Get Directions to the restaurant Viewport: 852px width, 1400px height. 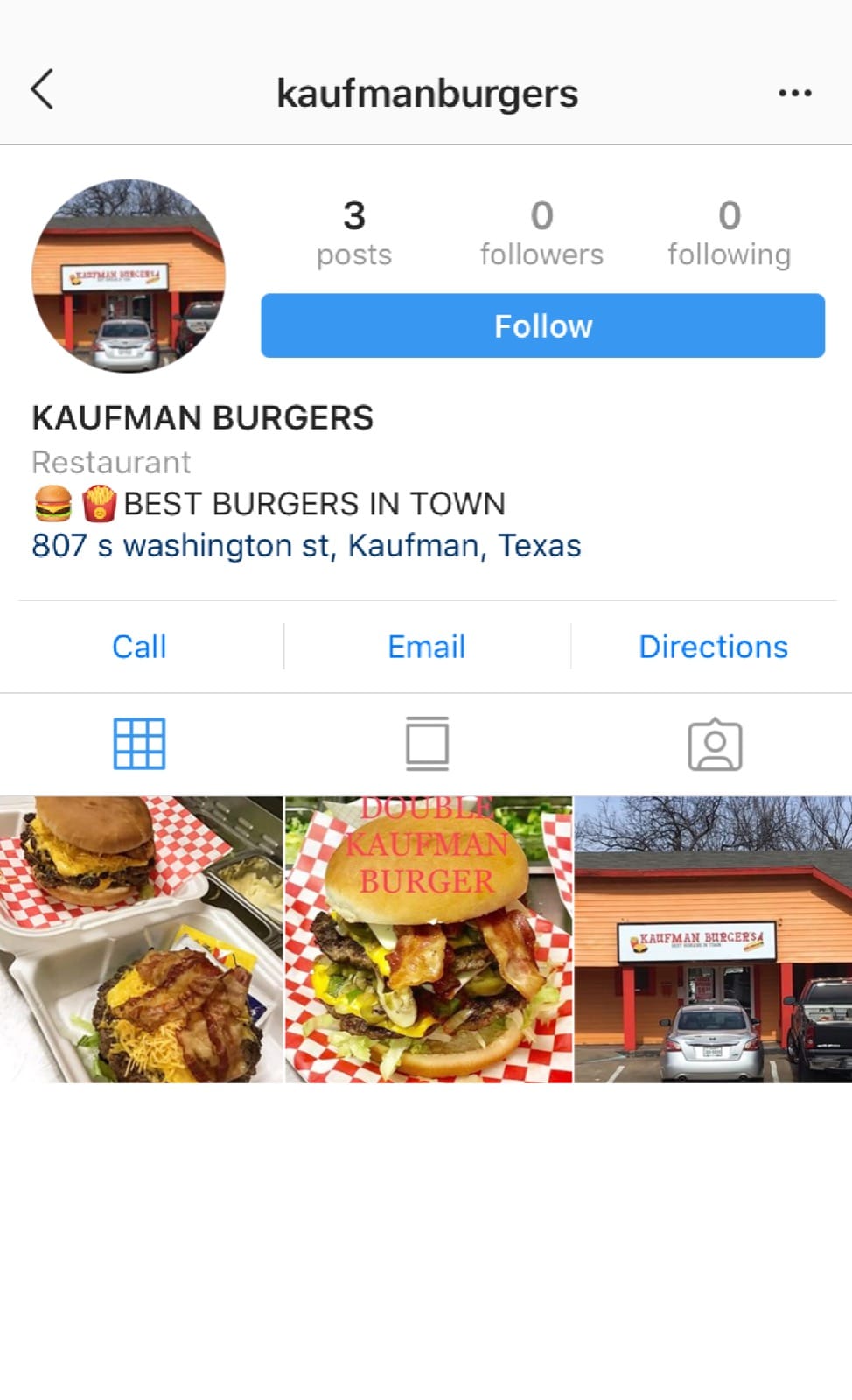[713, 647]
